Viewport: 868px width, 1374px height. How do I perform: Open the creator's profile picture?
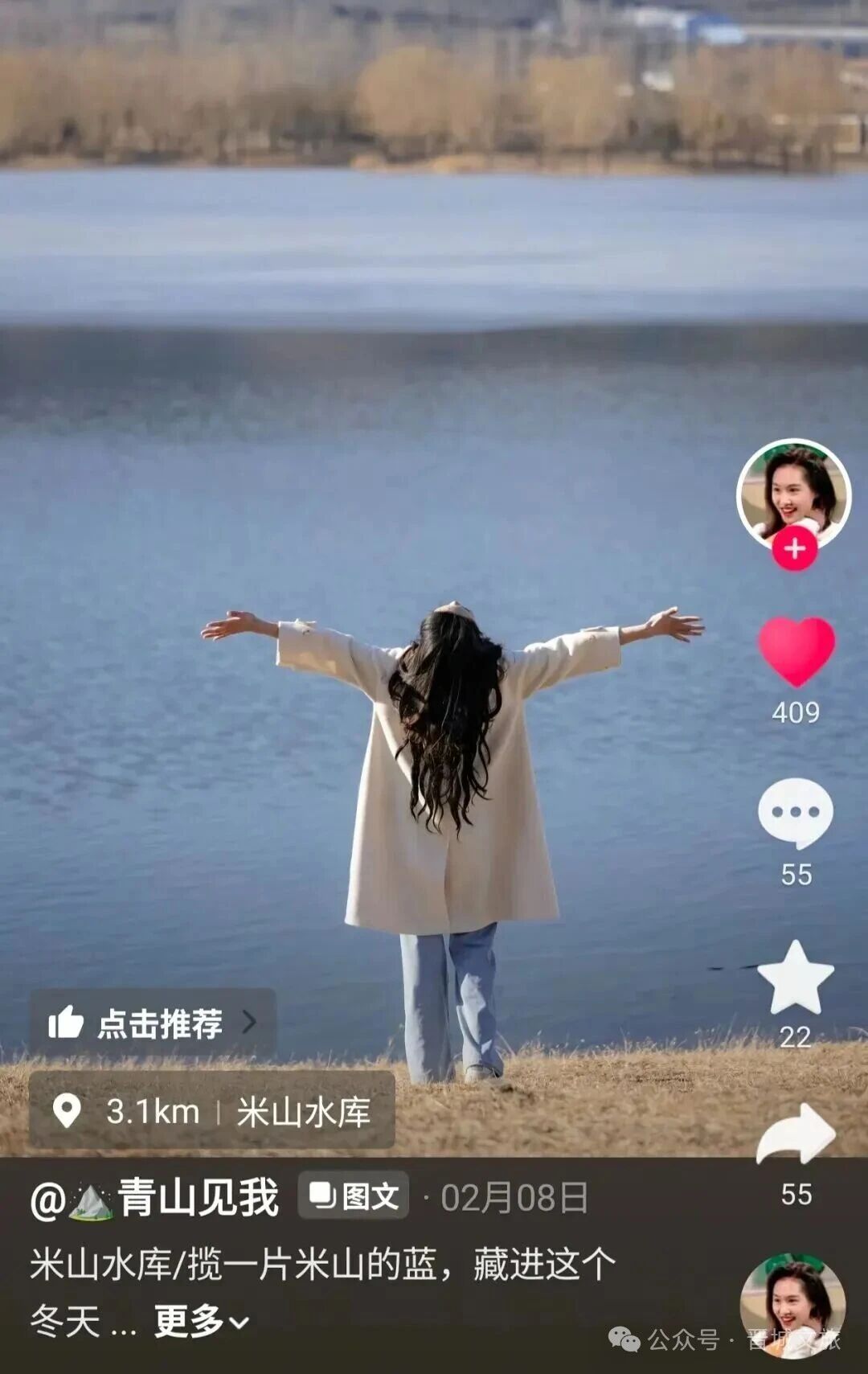(x=793, y=493)
